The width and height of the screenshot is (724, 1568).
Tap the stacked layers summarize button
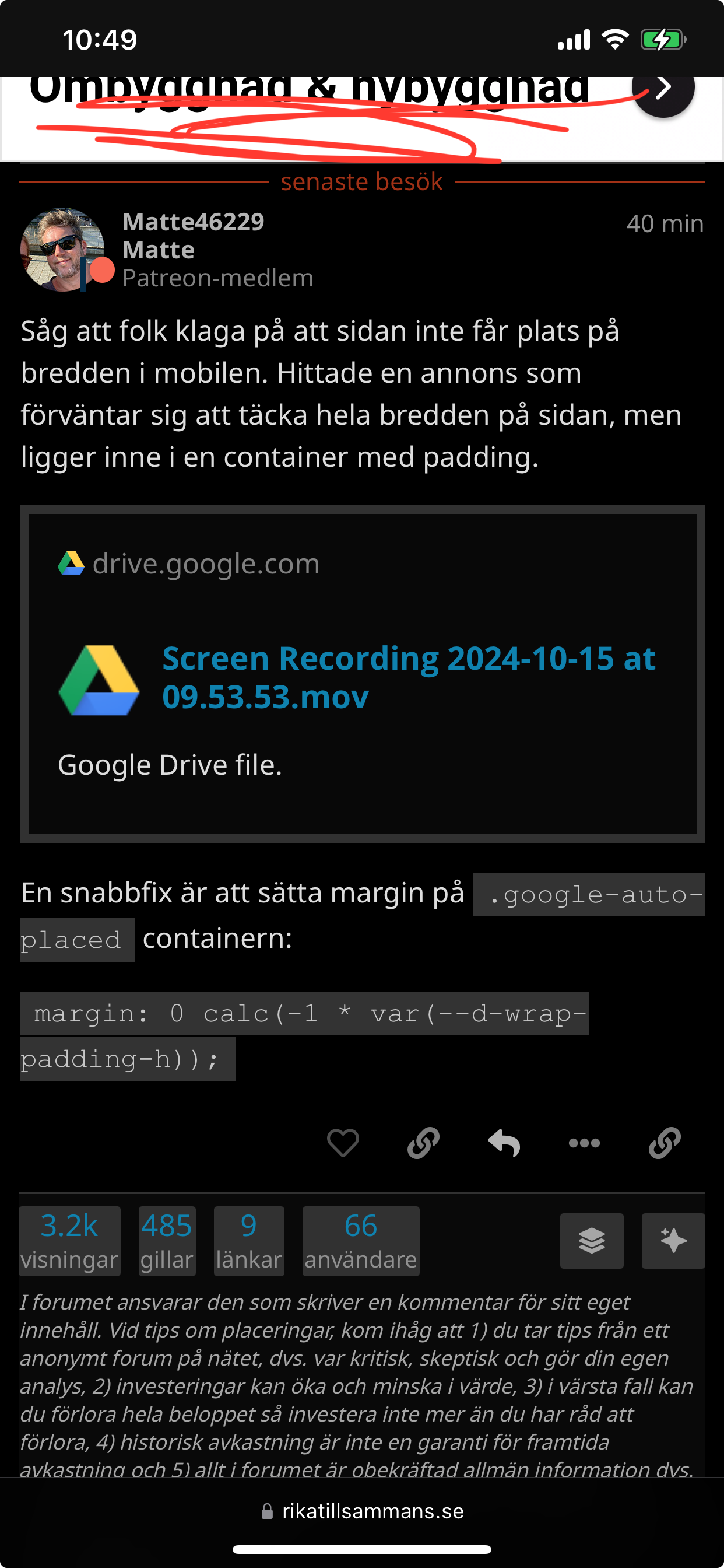(x=591, y=1241)
